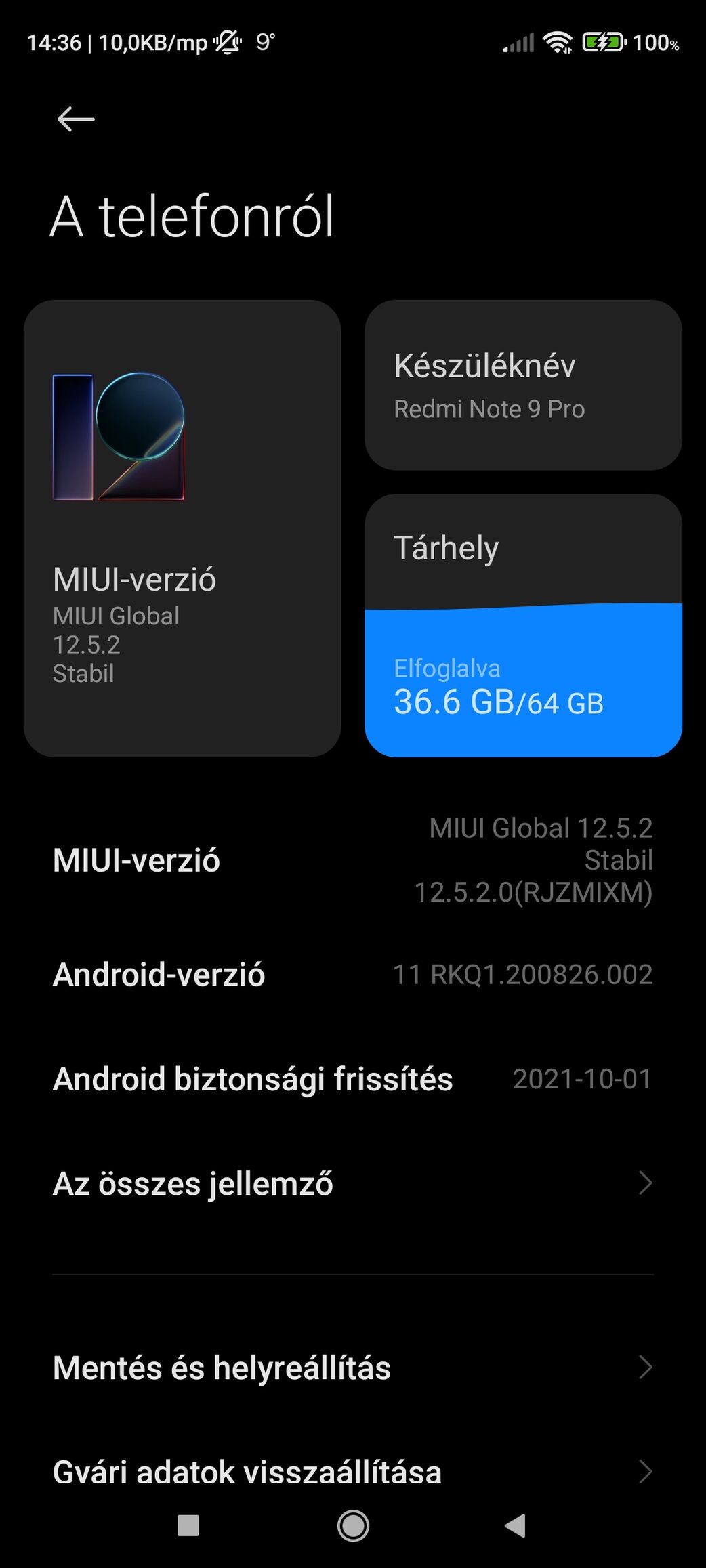Open Gyári adatok visszaállítása
The width and height of the screenshot is (706, 1568).
coord(352,1471)
